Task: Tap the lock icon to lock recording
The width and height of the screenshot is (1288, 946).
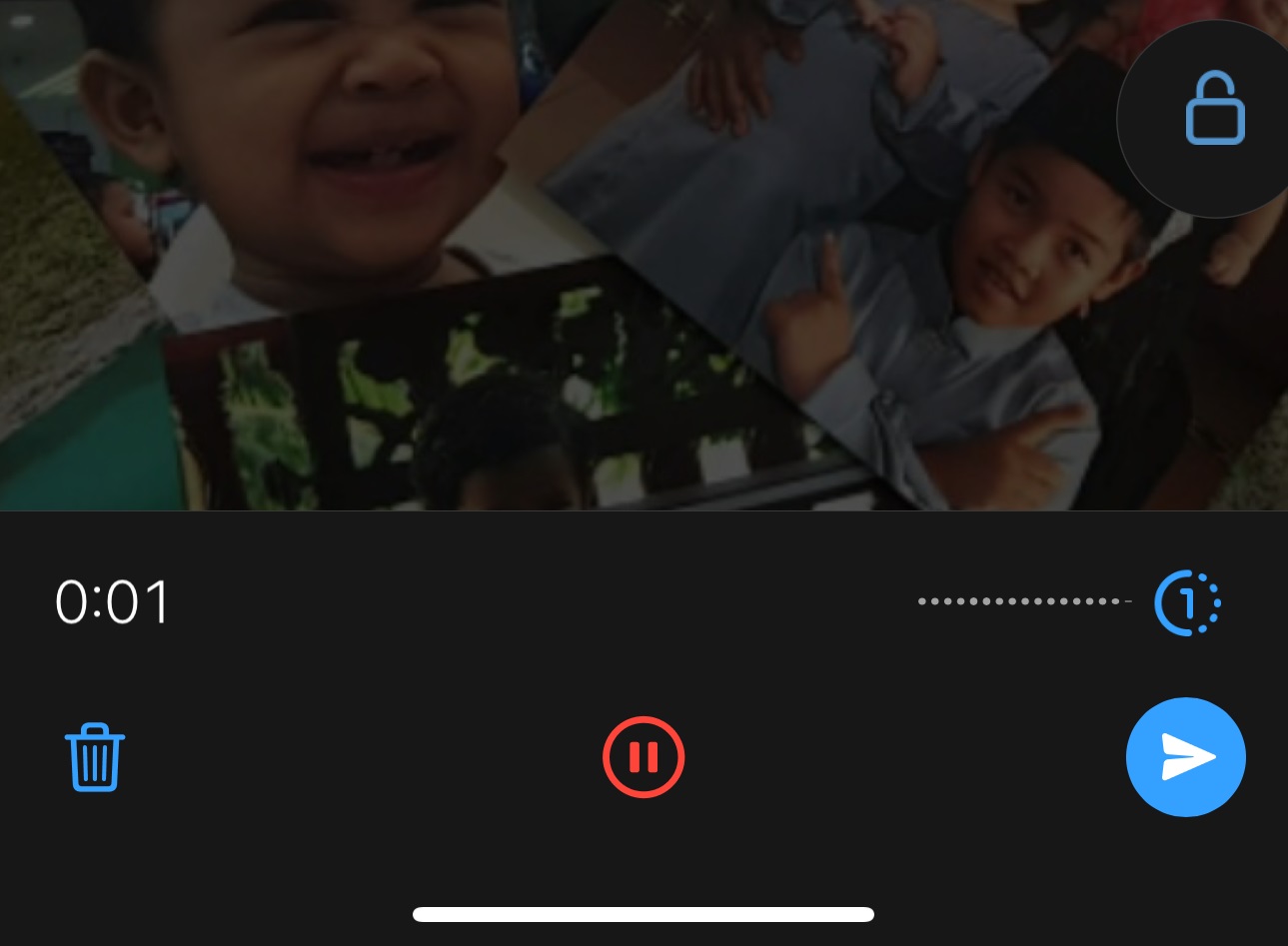Action: pyautogui.click(x=1214, y=109)
